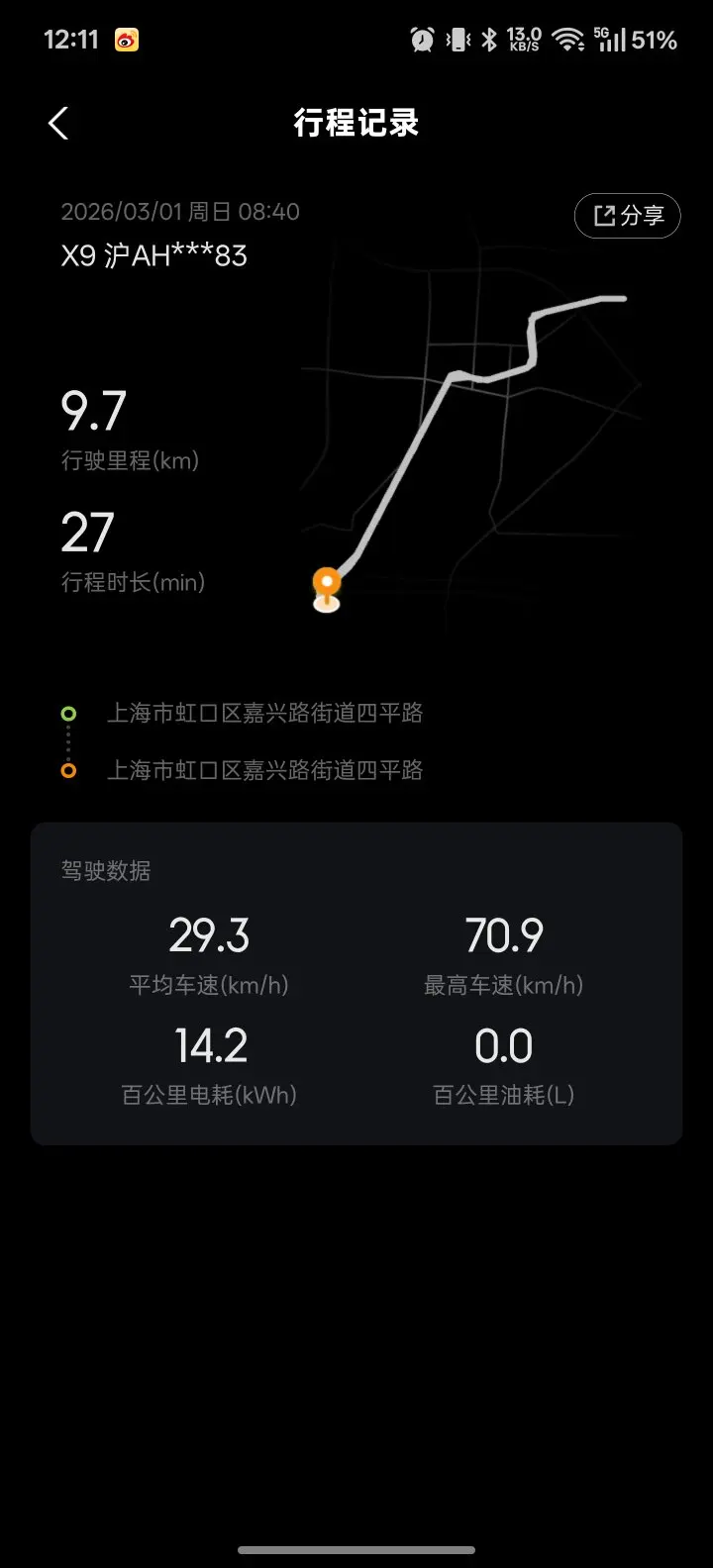713x1568 pixels.
Task: Open the trip route map
Action: click(475, 436)
